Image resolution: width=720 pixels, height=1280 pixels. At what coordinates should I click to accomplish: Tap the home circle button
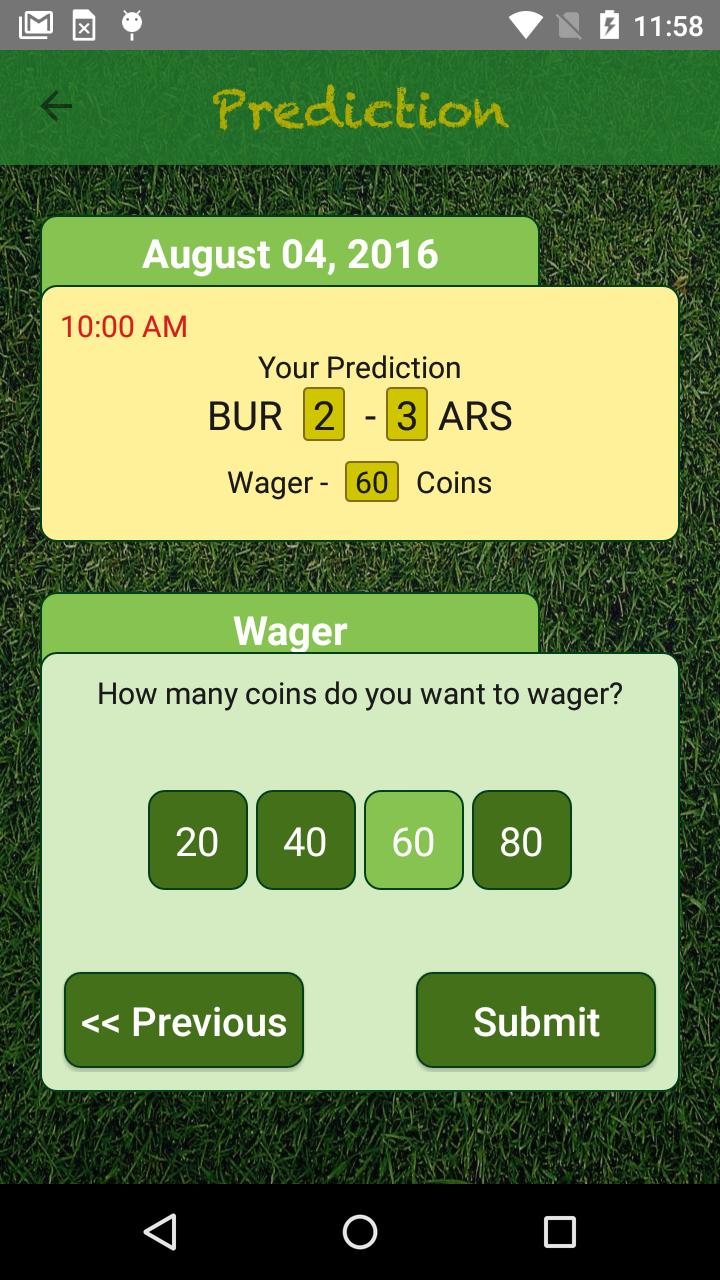[360, 1232]
